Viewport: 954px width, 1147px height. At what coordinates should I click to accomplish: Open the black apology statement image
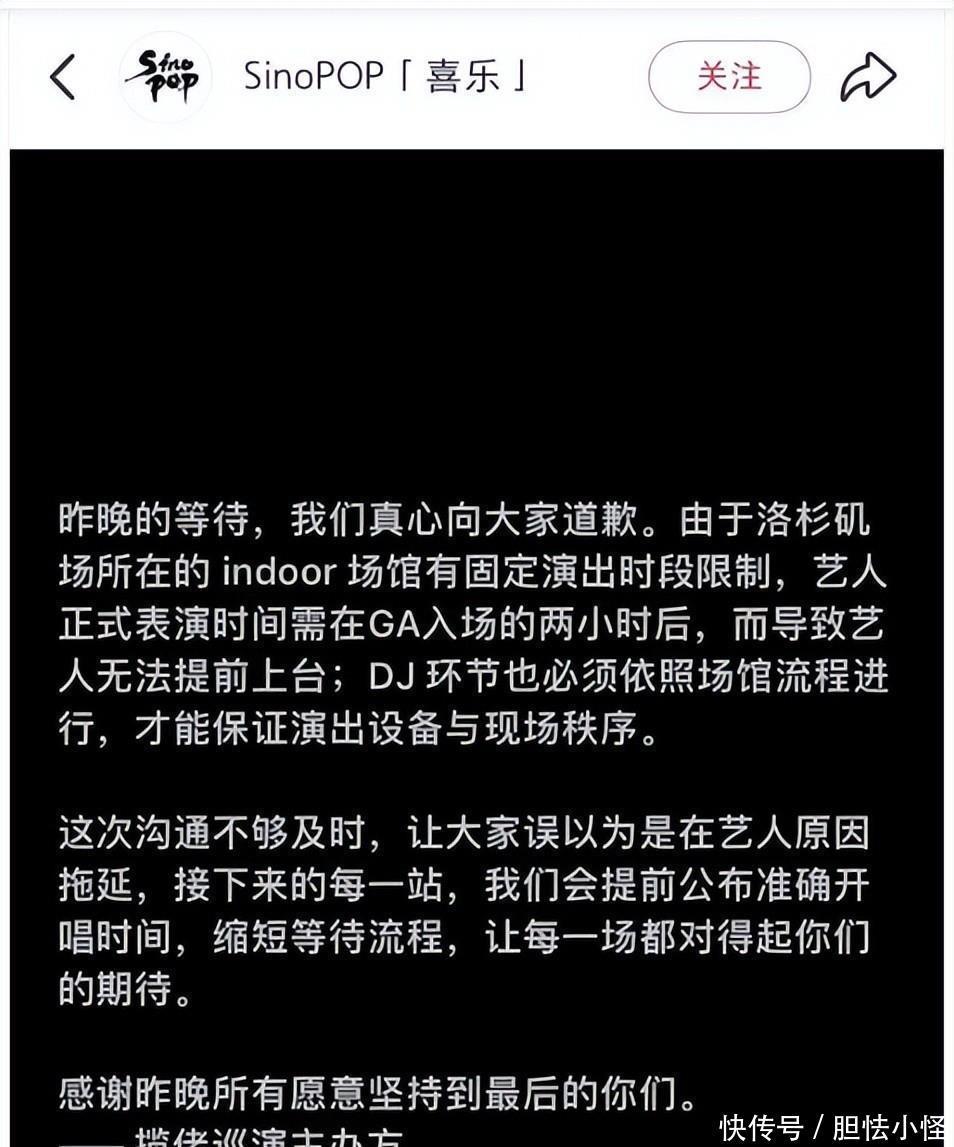[476, 640]
